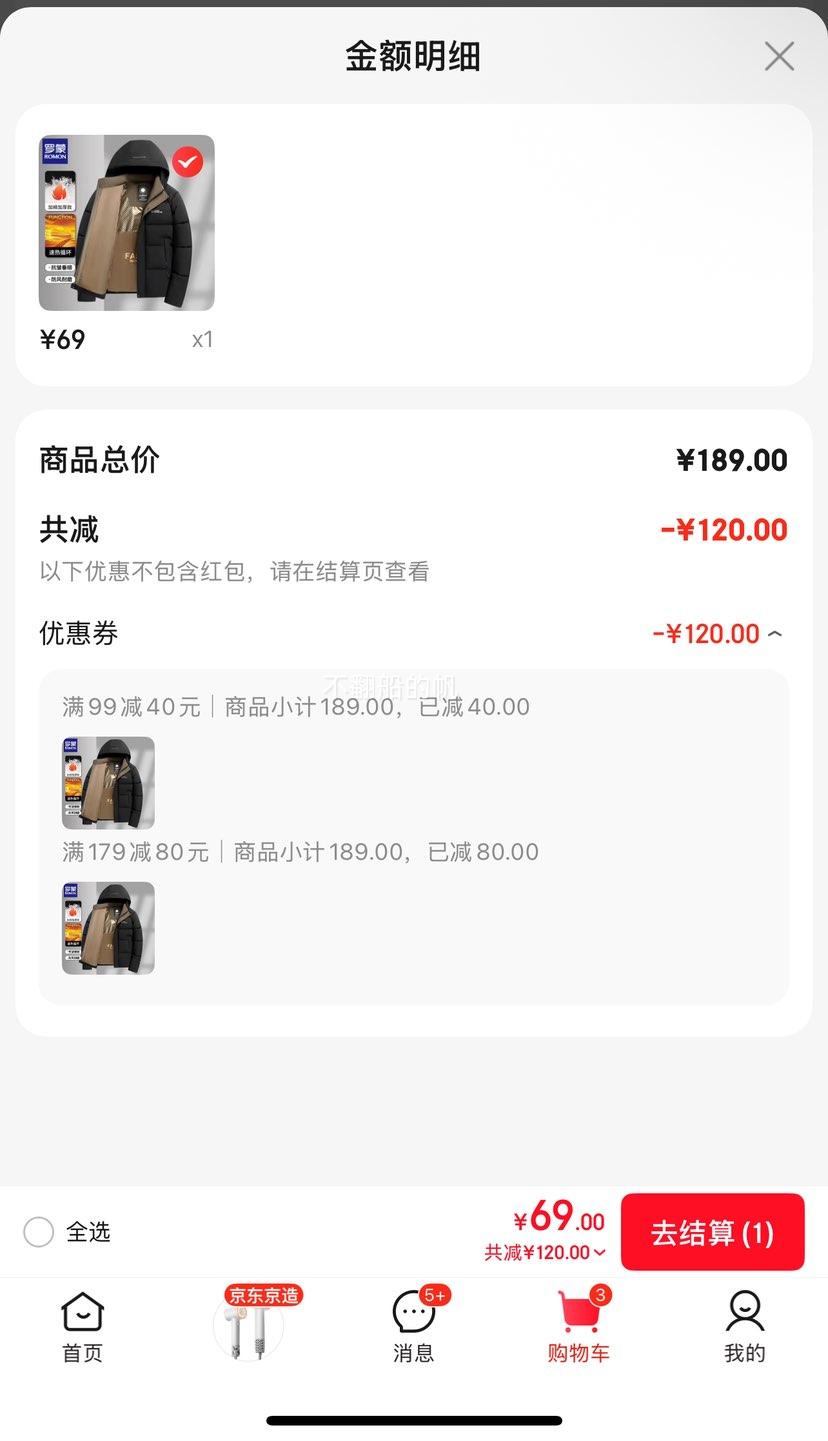This screenshot has height=1441, width=828.
Task: Enable the 全选 select-all option
Action: click(38, 1232)
